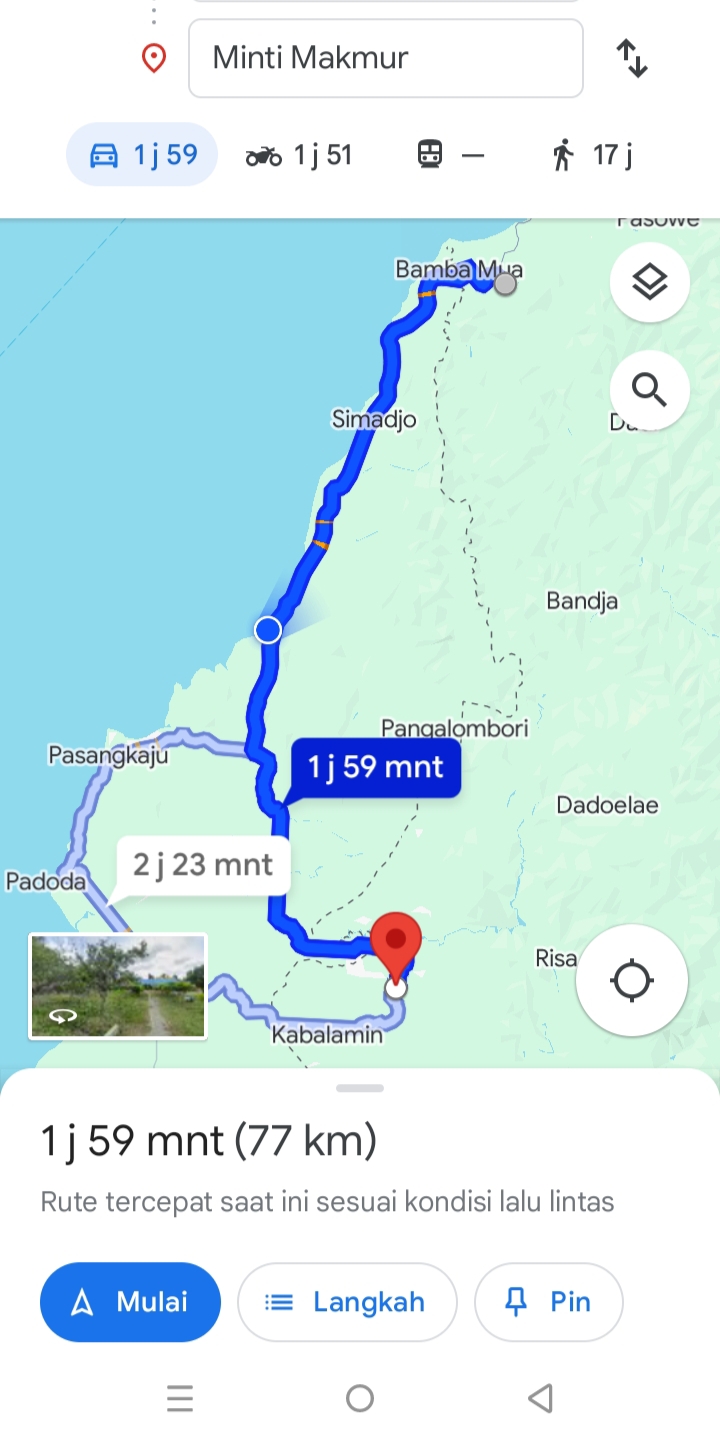Screen dimensions: 720x1438
Task: Go back using system back button
Action: (540, 1398)
